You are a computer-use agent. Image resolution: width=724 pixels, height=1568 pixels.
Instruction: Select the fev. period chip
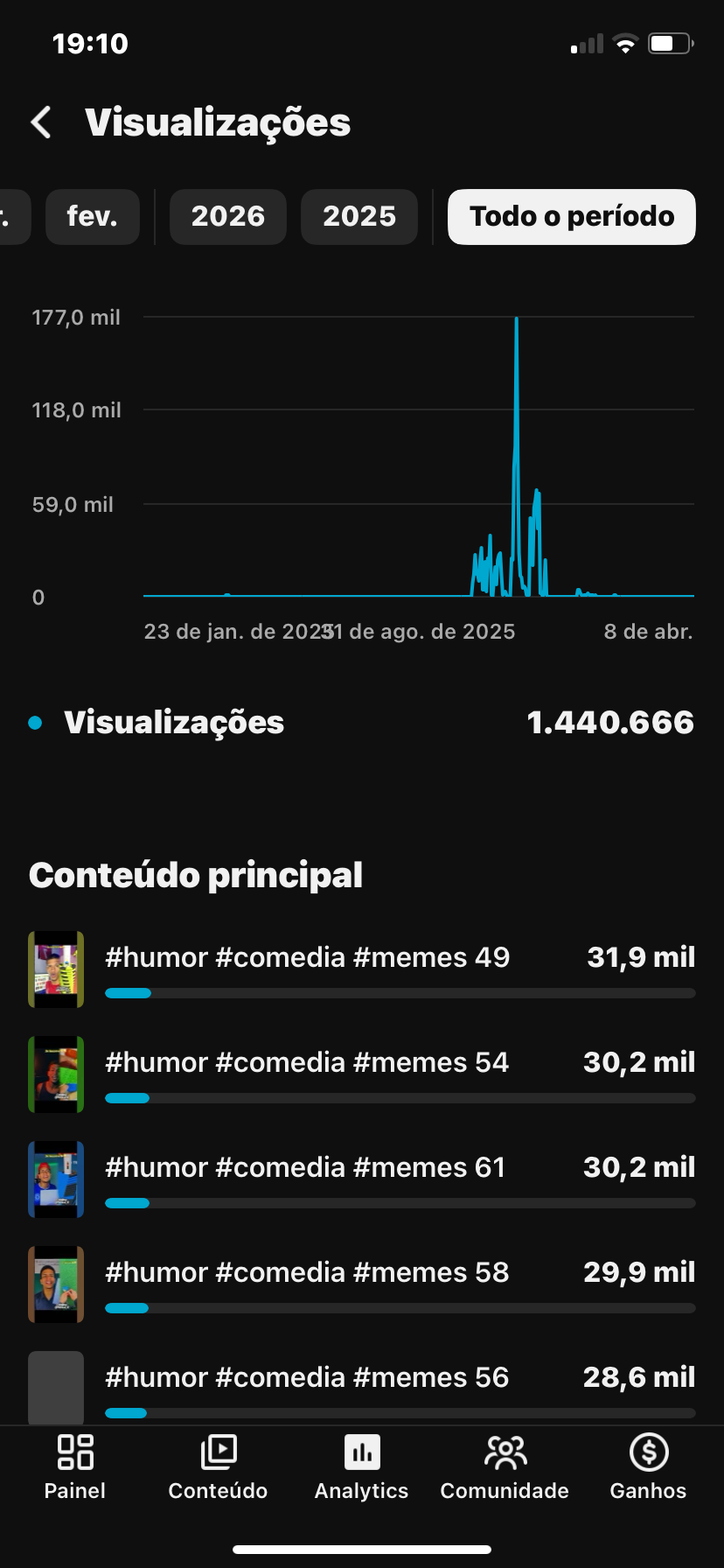92,216
